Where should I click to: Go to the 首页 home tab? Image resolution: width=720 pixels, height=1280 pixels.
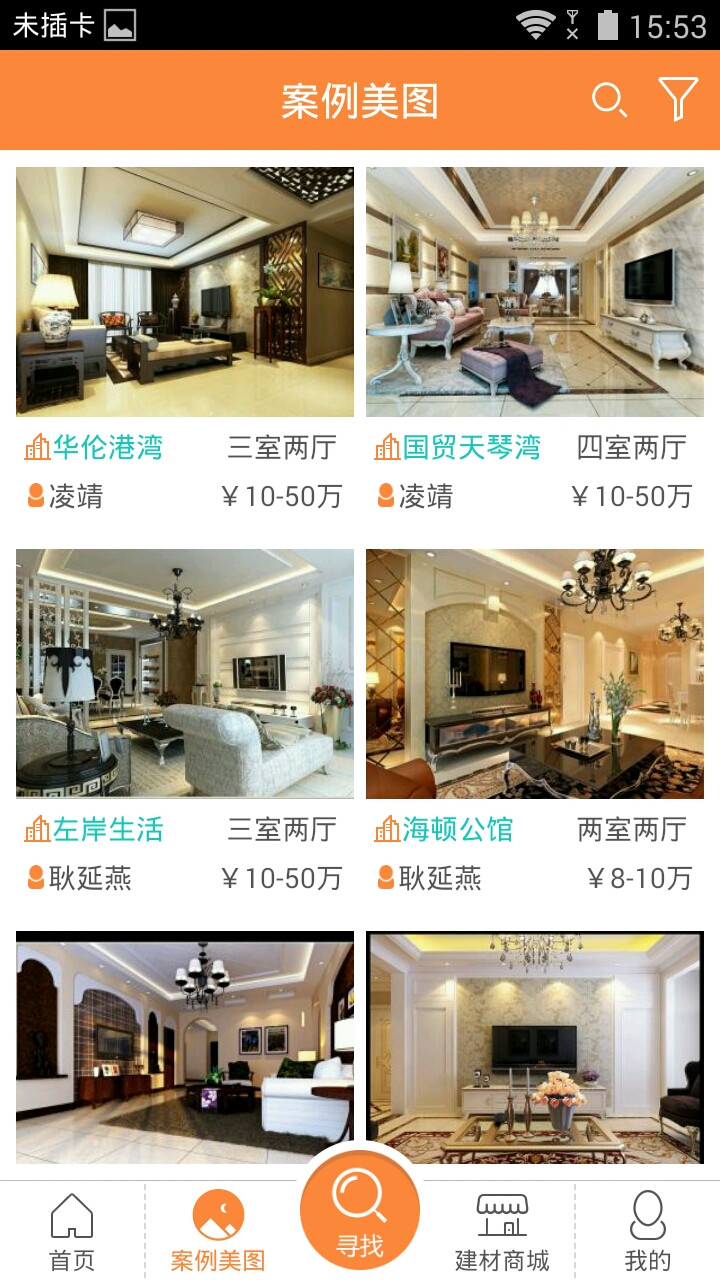coord(72,1232)
